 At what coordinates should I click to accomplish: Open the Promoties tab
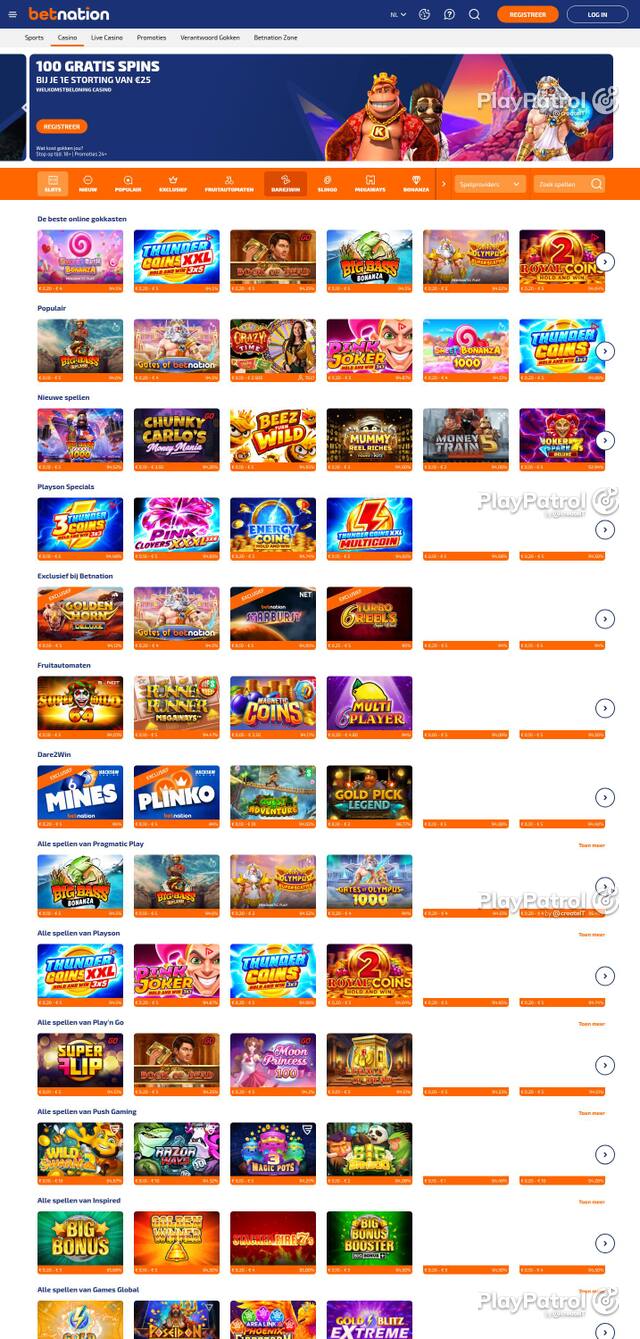pyautogui.click(x=151, y=37)
